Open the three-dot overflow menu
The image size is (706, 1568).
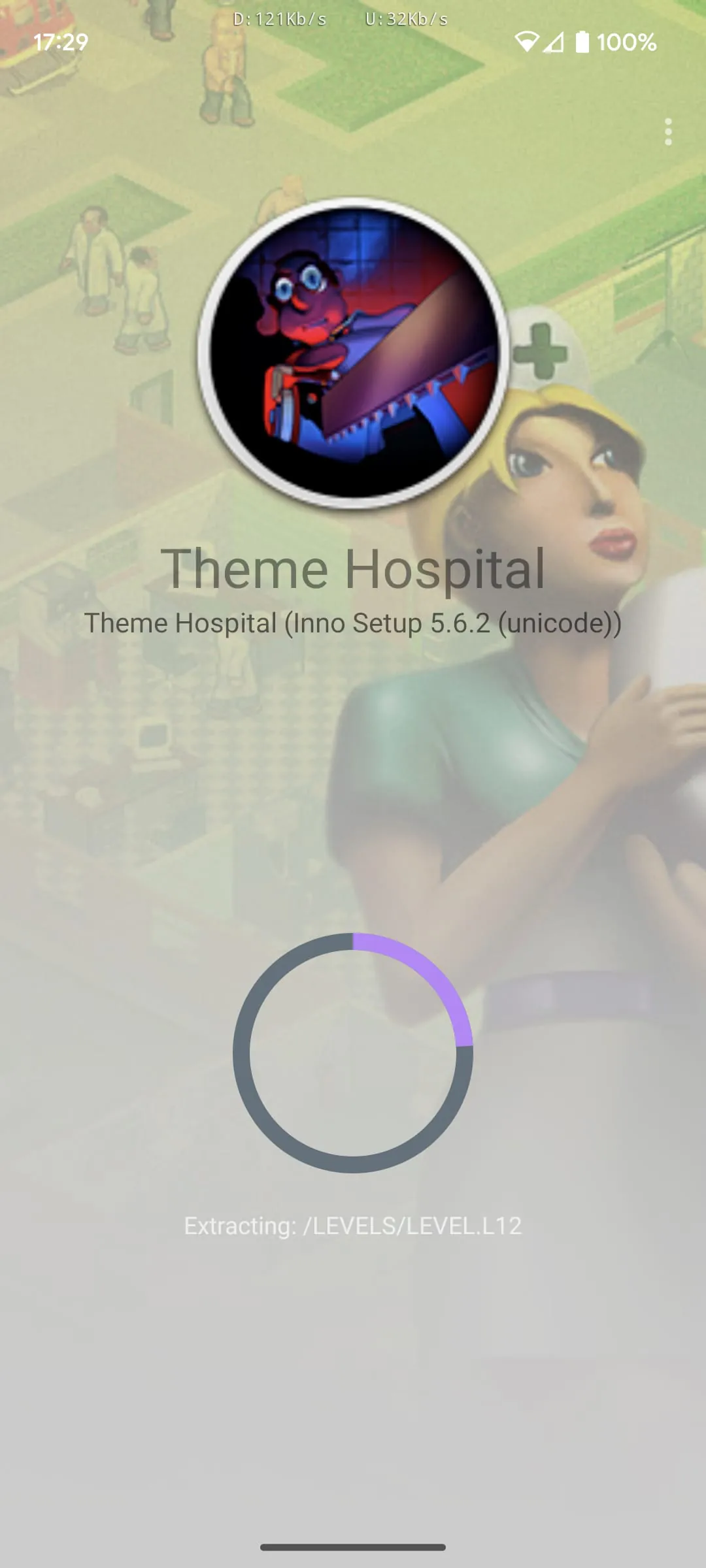click(x=667, y=132)
